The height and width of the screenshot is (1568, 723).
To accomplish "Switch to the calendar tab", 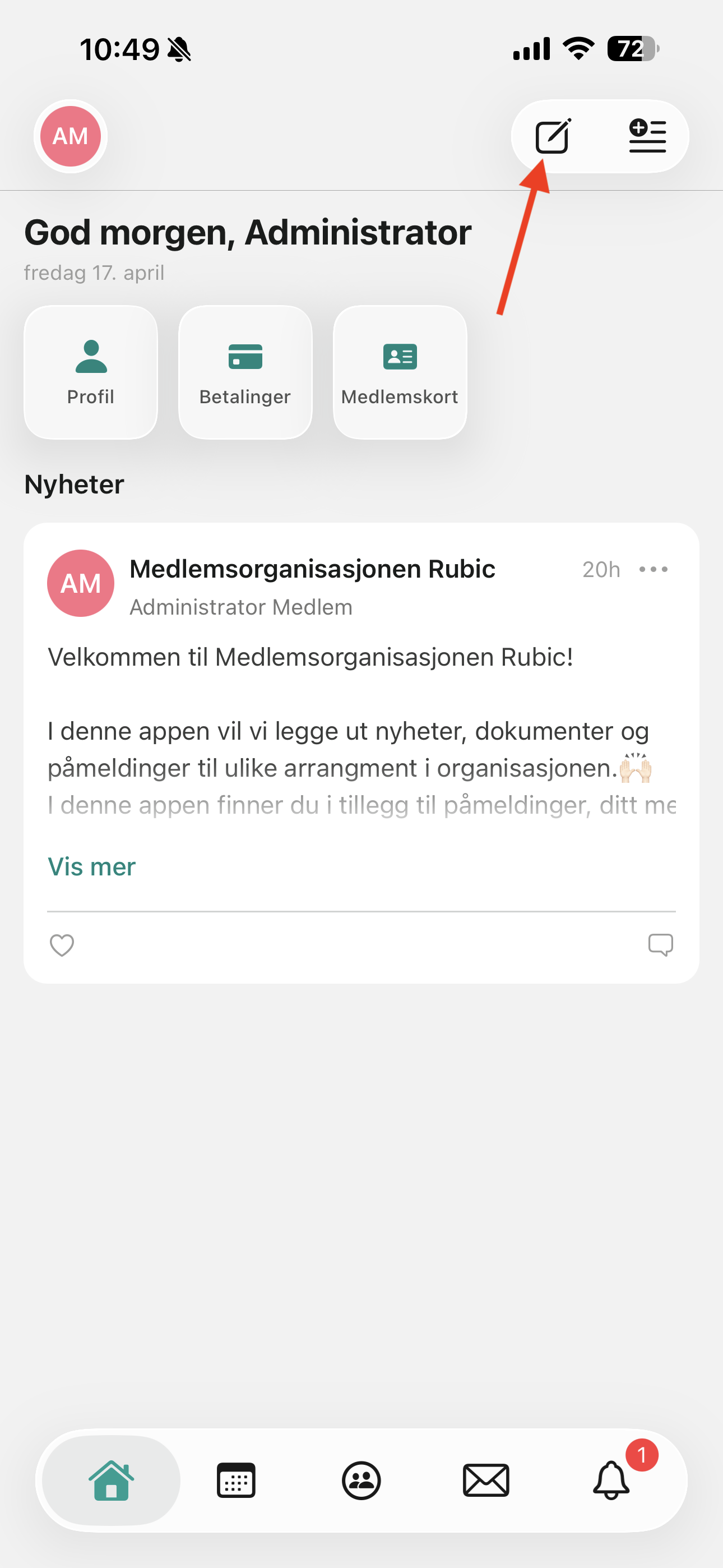I will 236,1480.
